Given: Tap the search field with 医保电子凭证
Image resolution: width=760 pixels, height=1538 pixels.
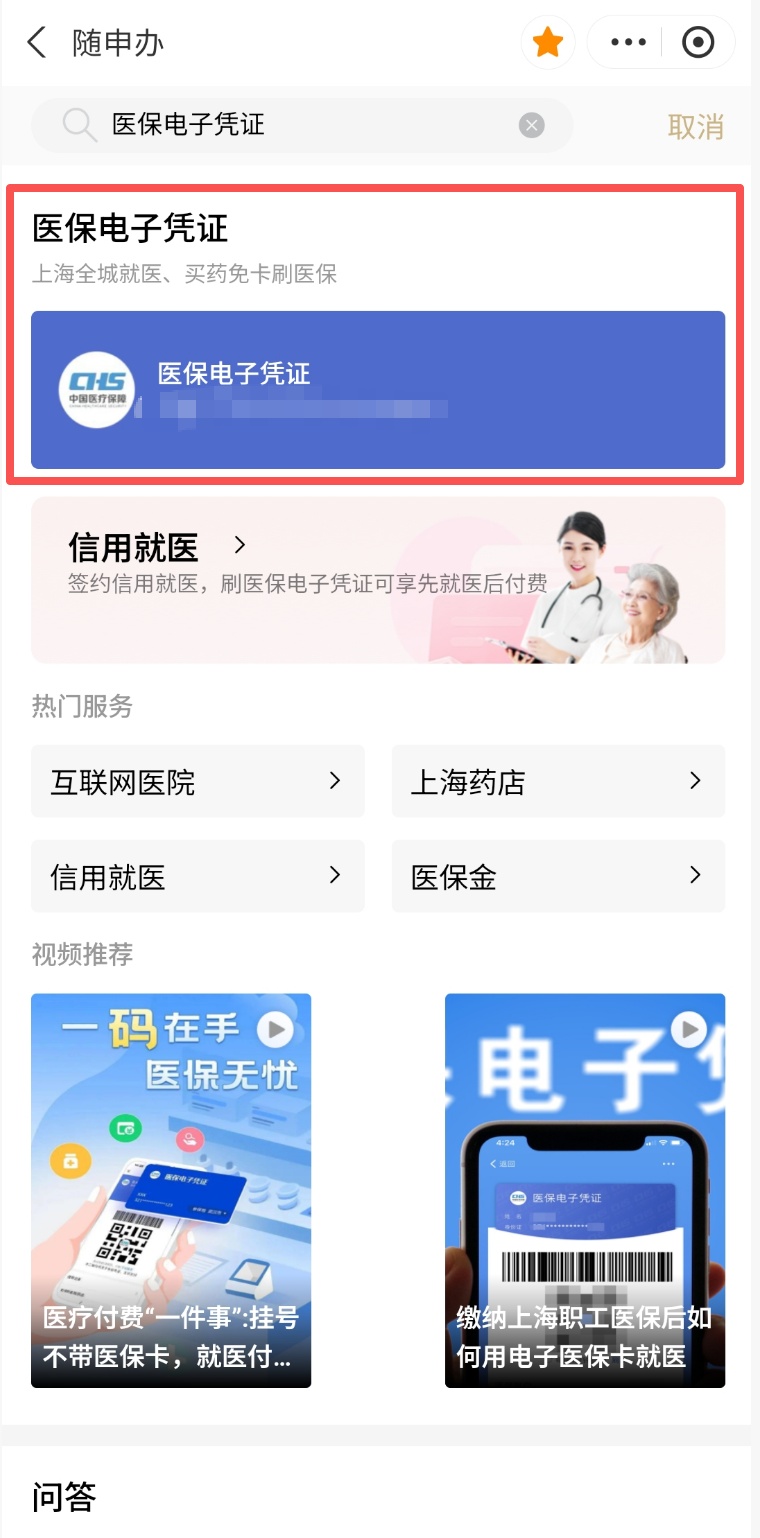Looking at the screenshot, I should pyautogui.click(x=300, y=125).
